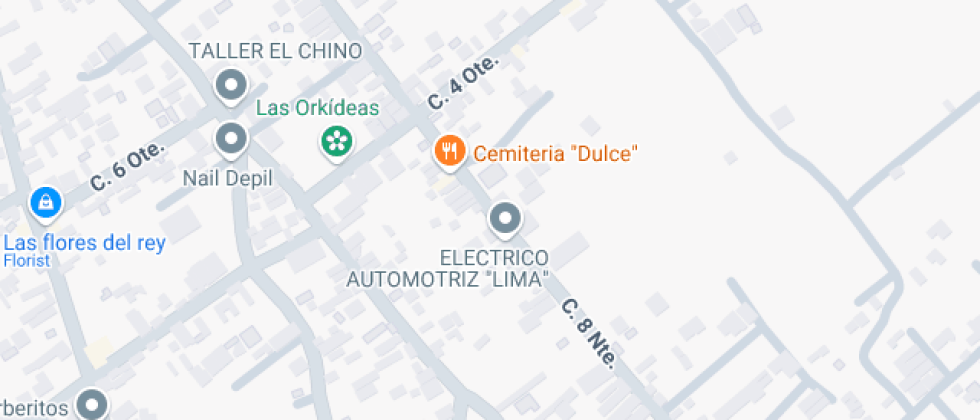Select the partially visible pin at bottom-left

pyautogui.click(x=92, y=403)
